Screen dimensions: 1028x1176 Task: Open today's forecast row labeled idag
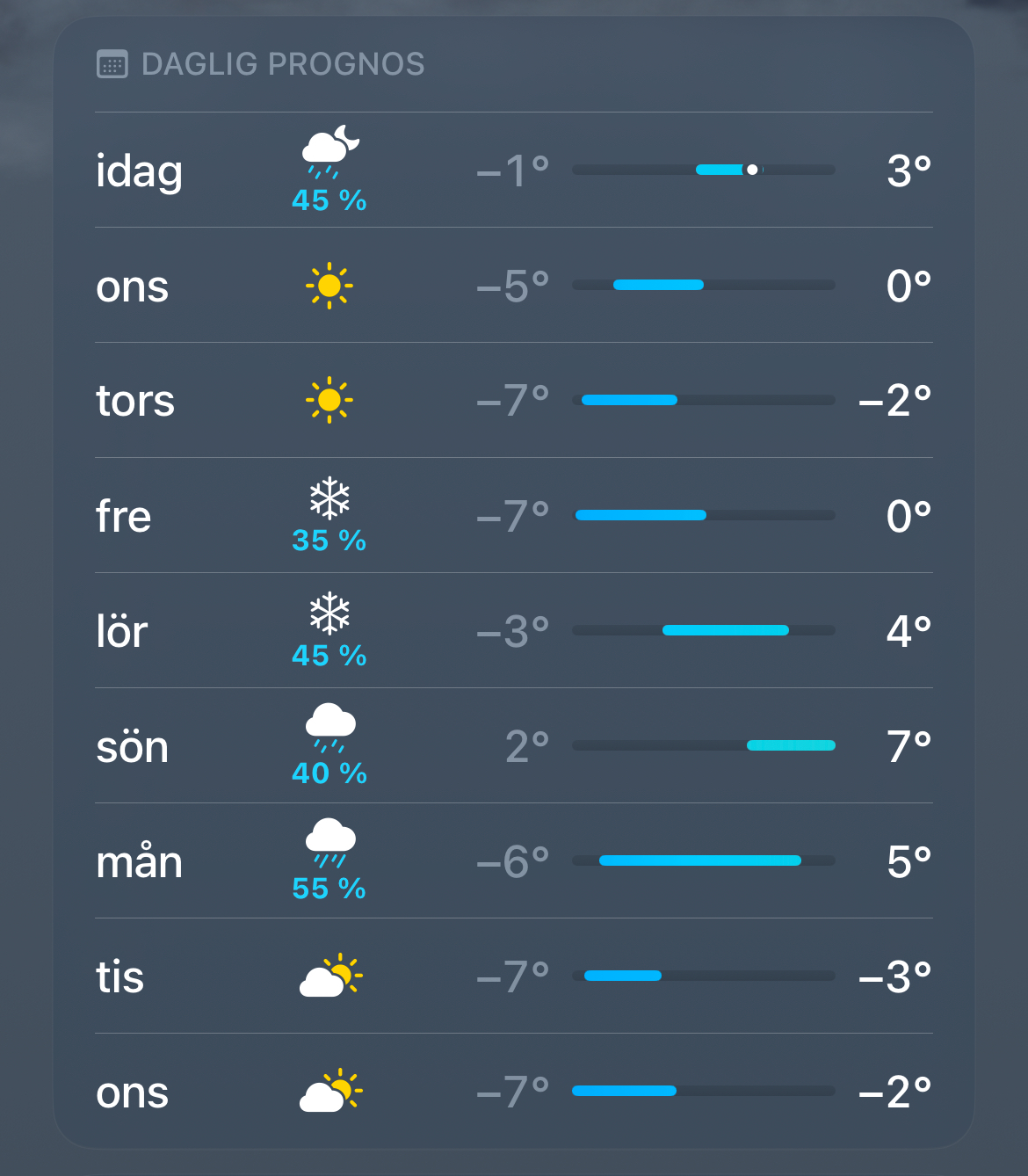[x=513, y=171]
